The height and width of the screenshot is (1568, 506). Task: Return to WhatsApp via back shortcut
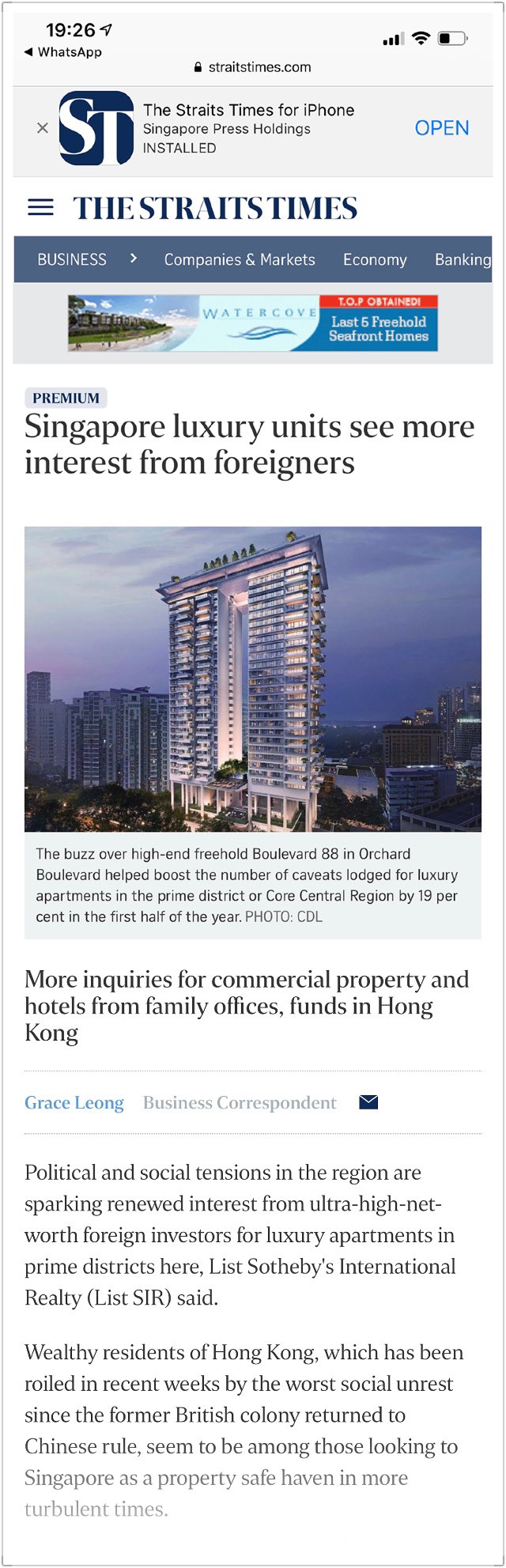(x=63, y=52)
